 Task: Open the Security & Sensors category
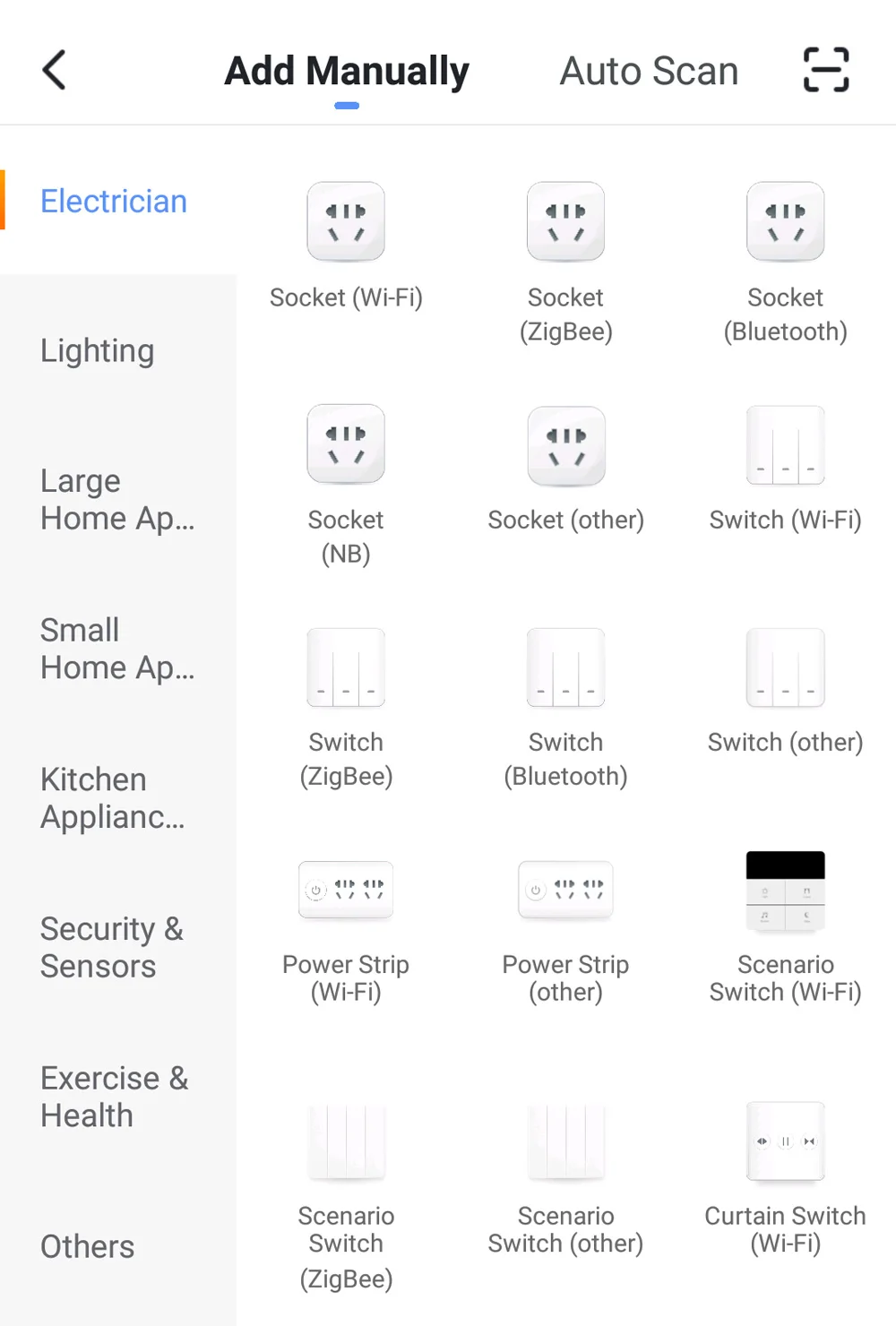111,947
